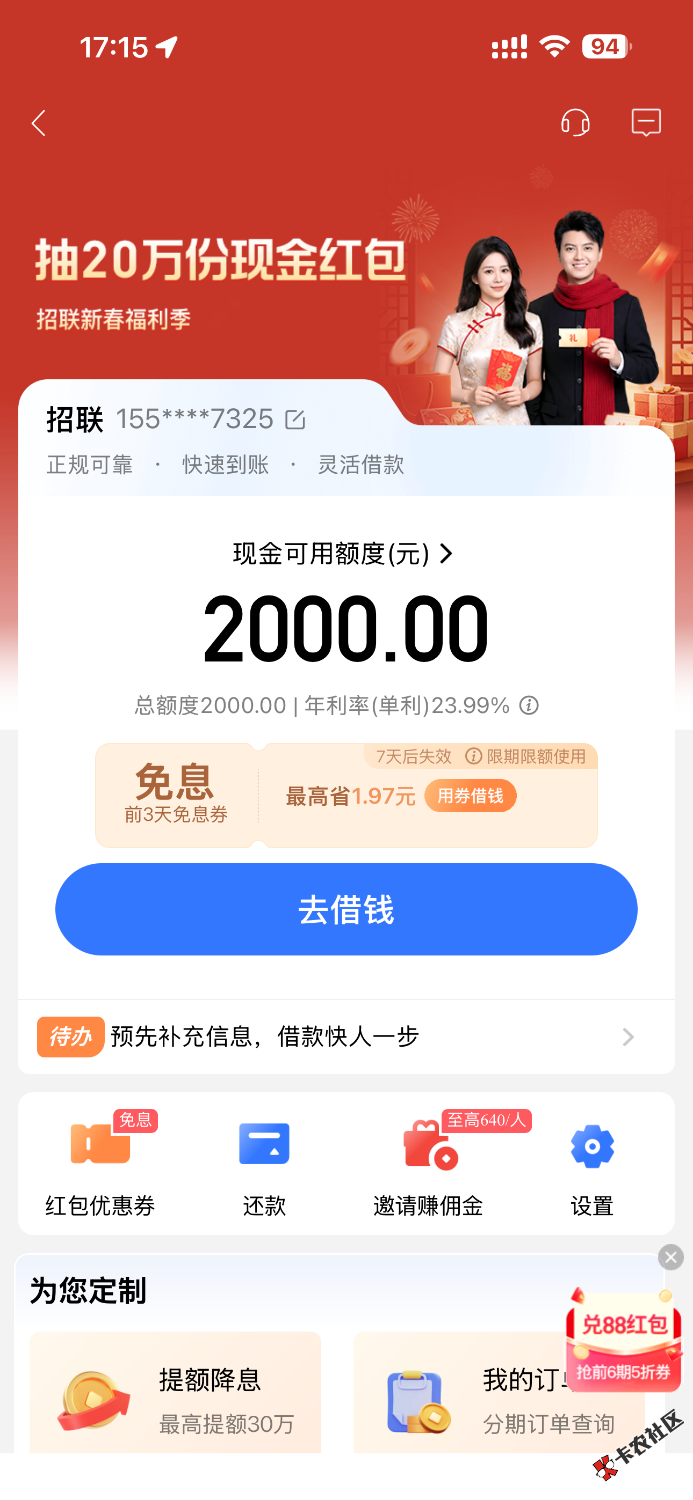
Task: Open 红包优惠券
Action: click(100, 1165)
